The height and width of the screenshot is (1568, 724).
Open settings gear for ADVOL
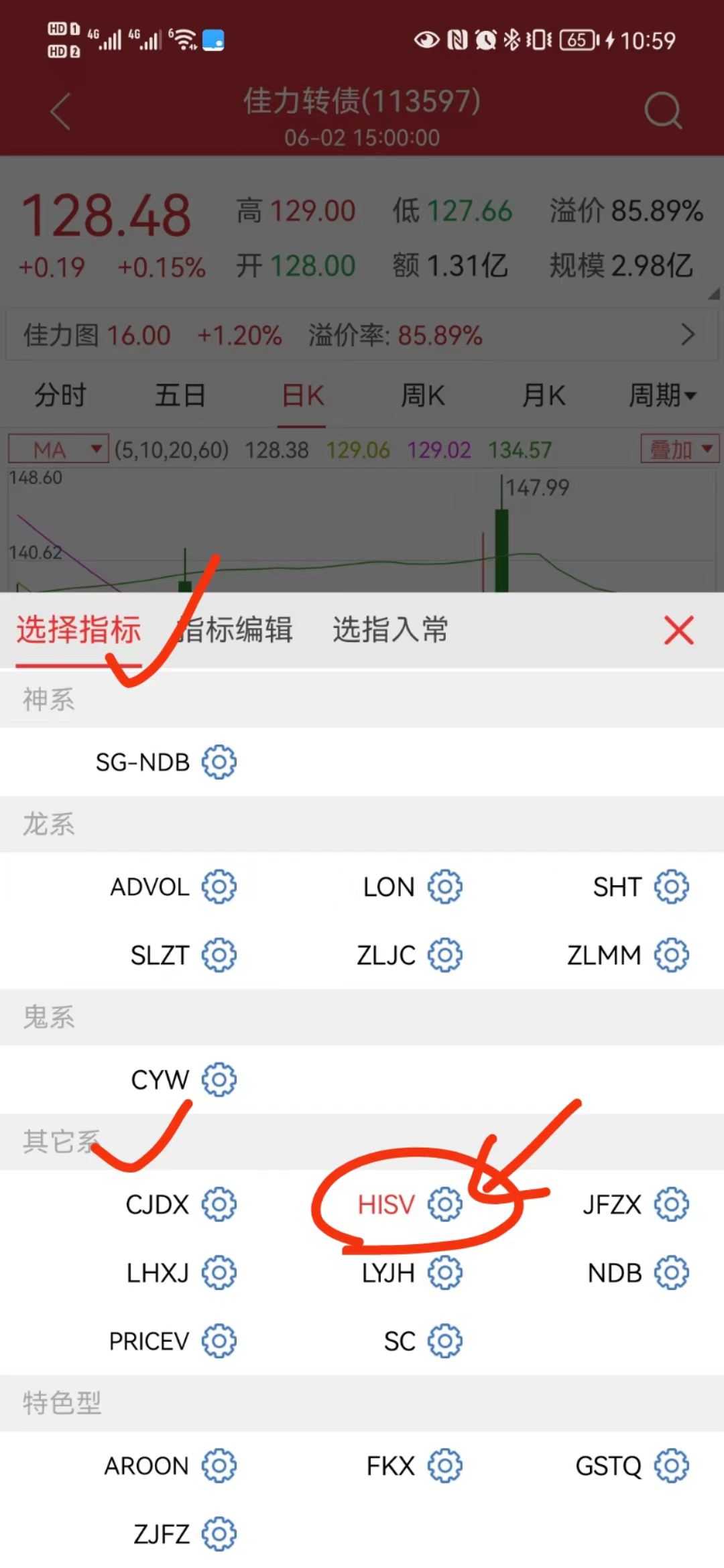point(219,887)
